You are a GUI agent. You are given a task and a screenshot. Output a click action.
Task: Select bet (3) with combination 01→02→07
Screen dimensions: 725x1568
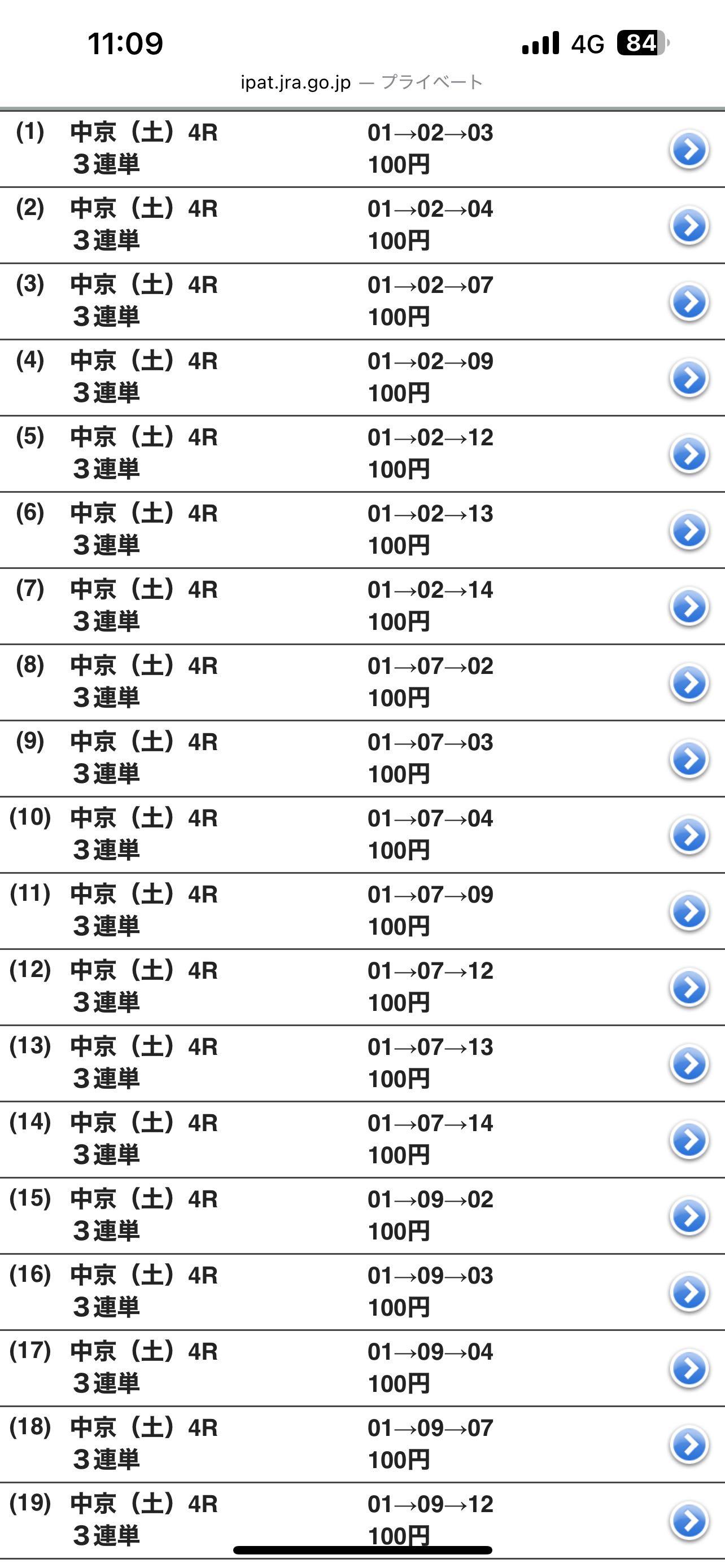(689, 301)
